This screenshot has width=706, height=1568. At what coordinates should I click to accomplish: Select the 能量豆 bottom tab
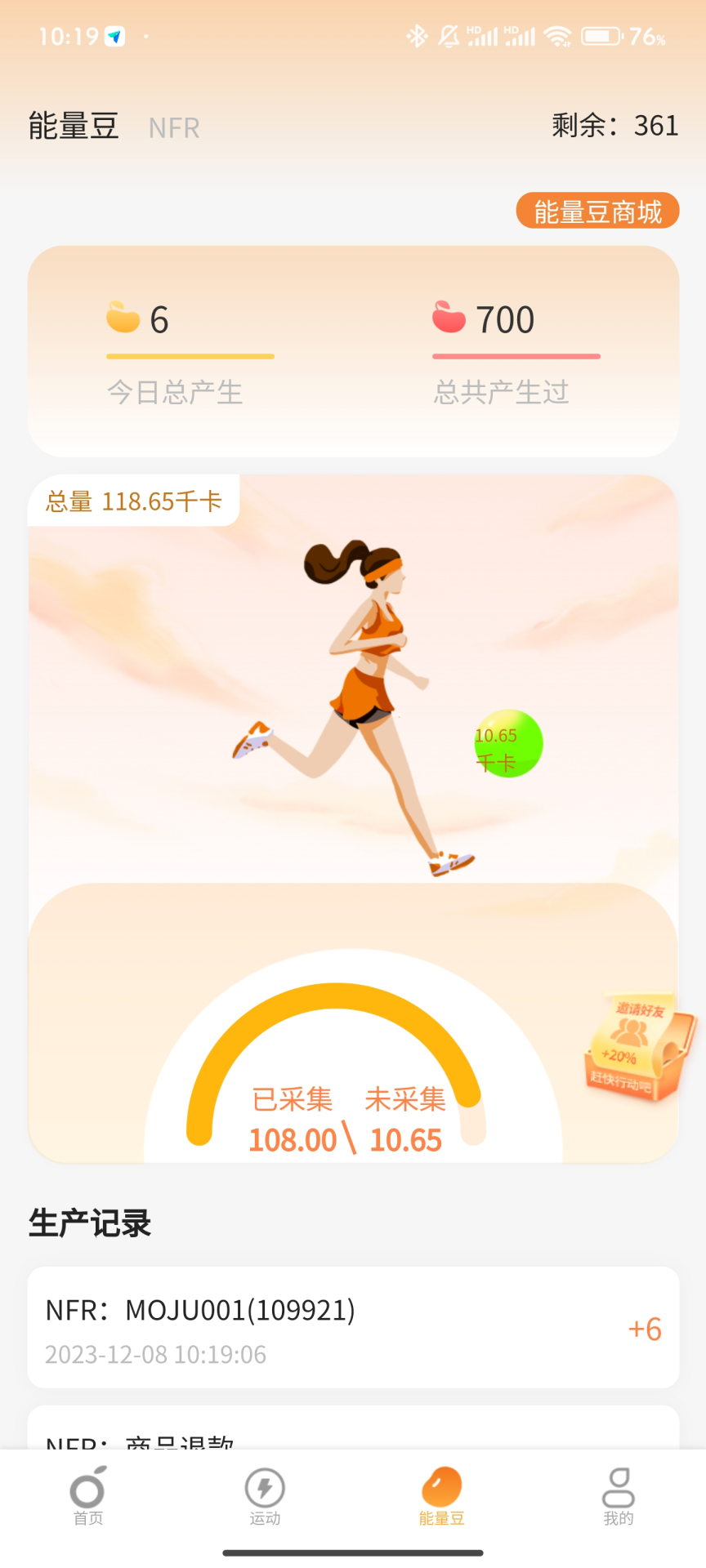pyautogui.click(x=441, y=1496)
